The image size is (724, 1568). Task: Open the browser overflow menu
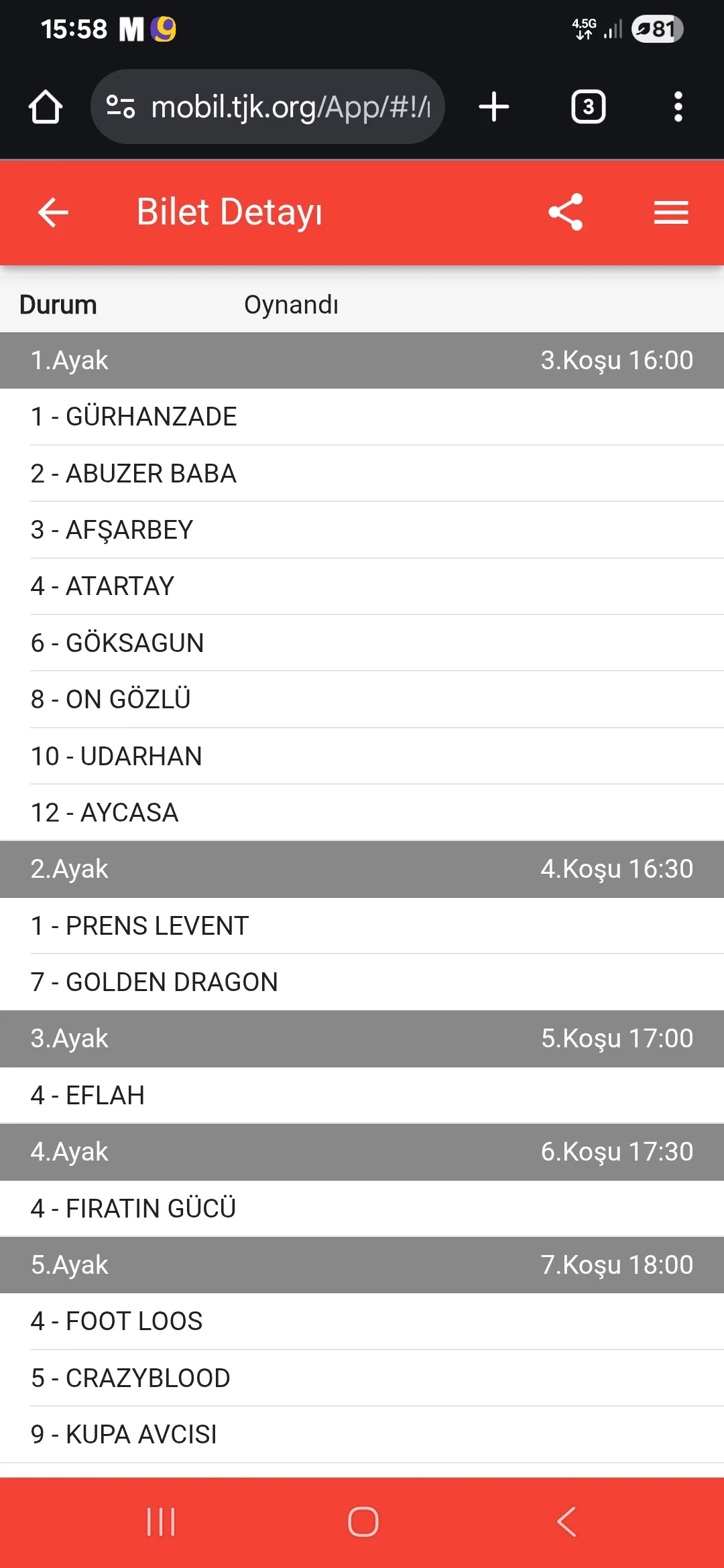click(678, 107)
